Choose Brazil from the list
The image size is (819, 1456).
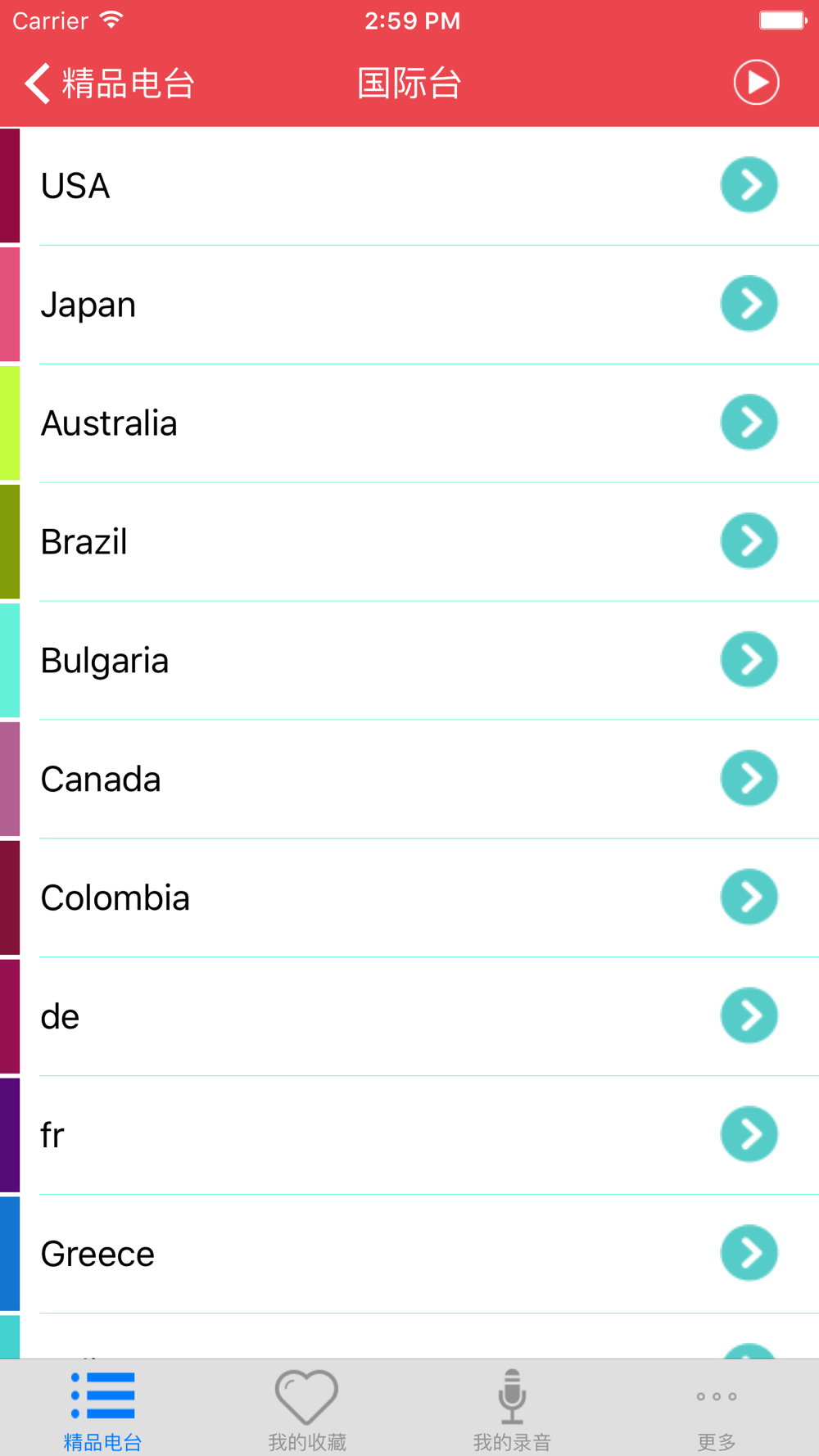pyautogui.click(x=409, y=542)
